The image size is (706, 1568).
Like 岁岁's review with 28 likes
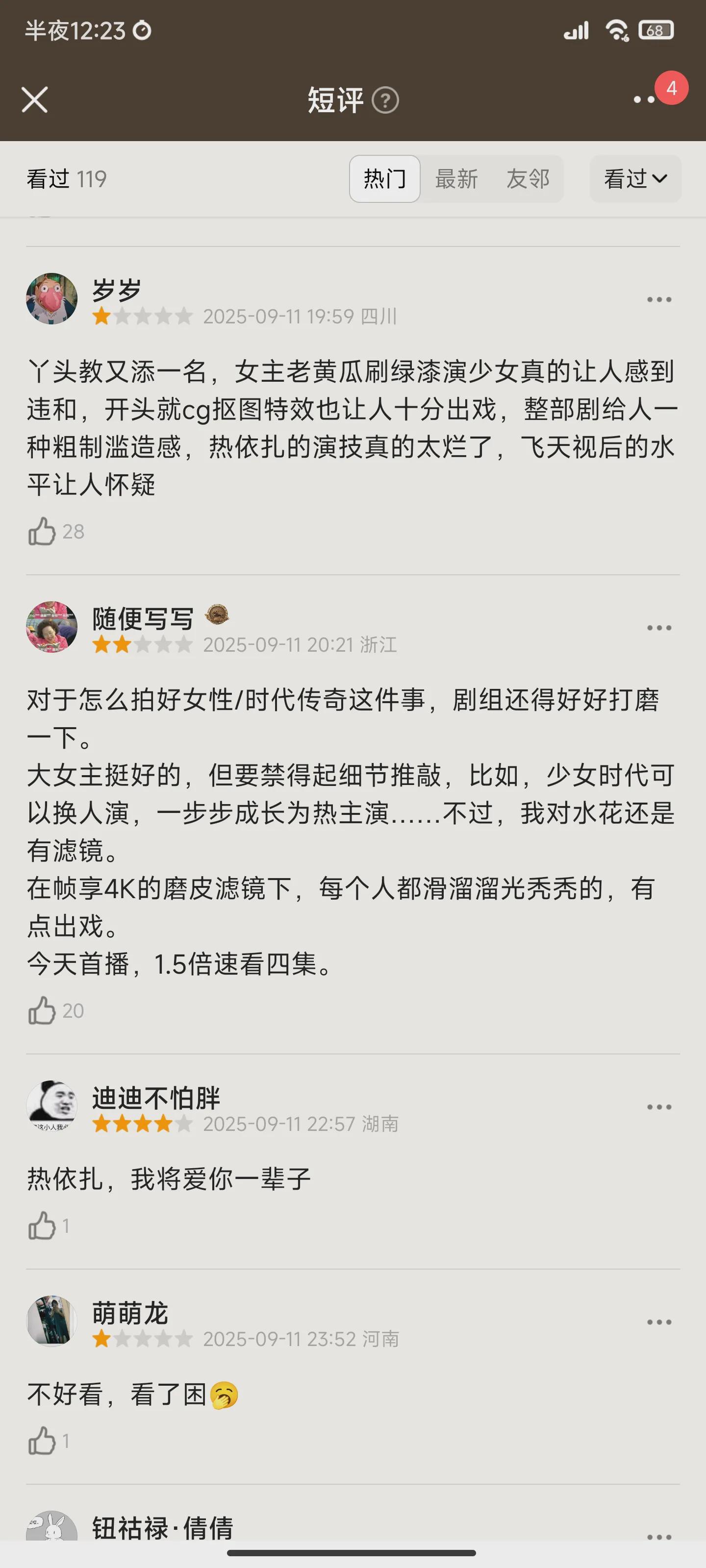tap(41, 531)
